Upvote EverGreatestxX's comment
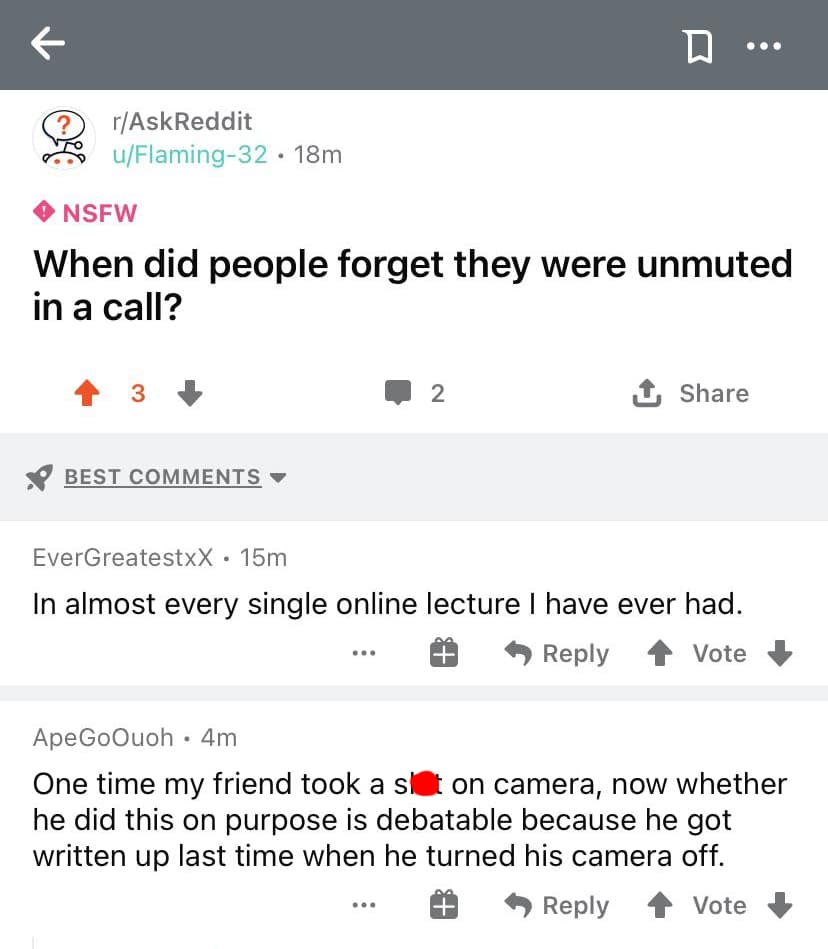 pos(658,654)
